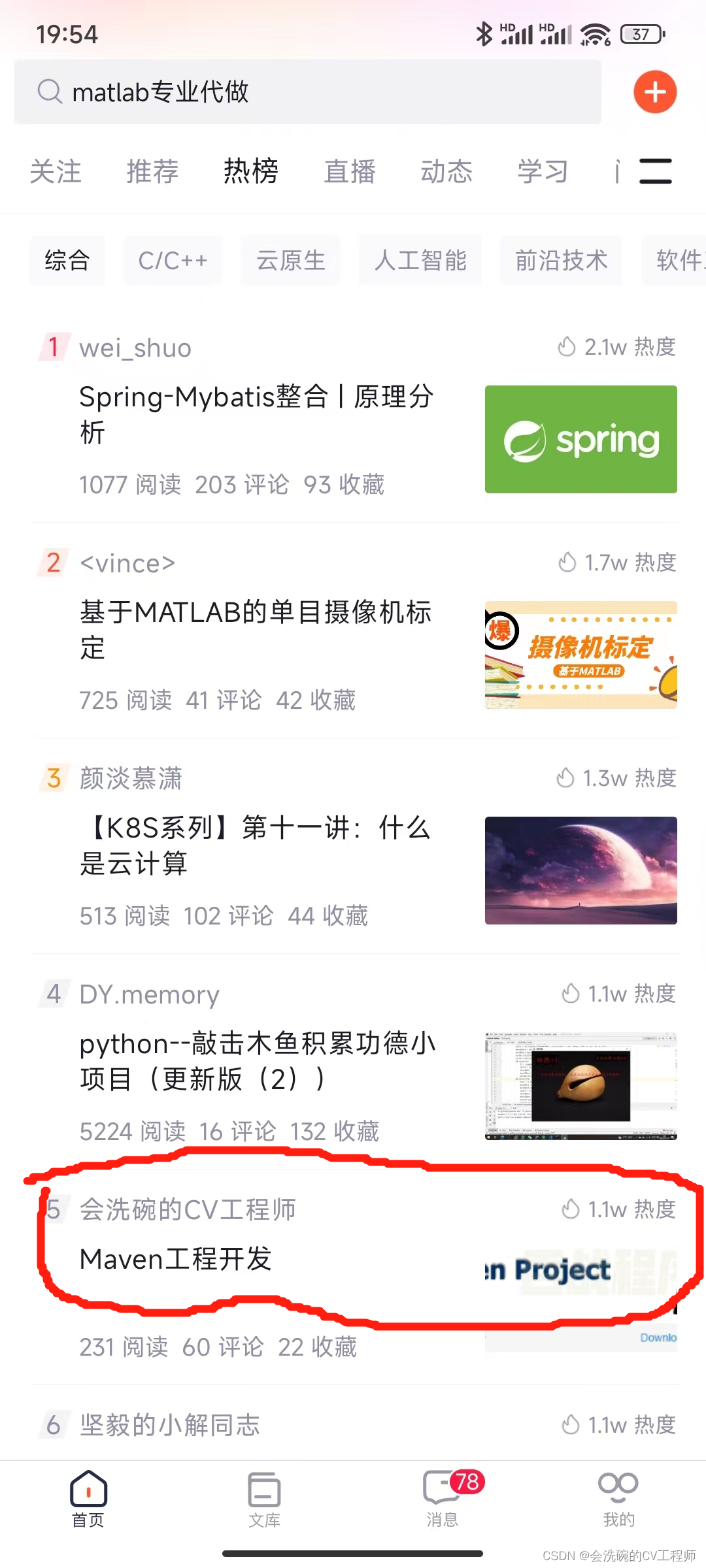This screenshot has width=706, height=1568.
Task: Read the K8S系列 第十一讲 article
Action: click(255, 845)
